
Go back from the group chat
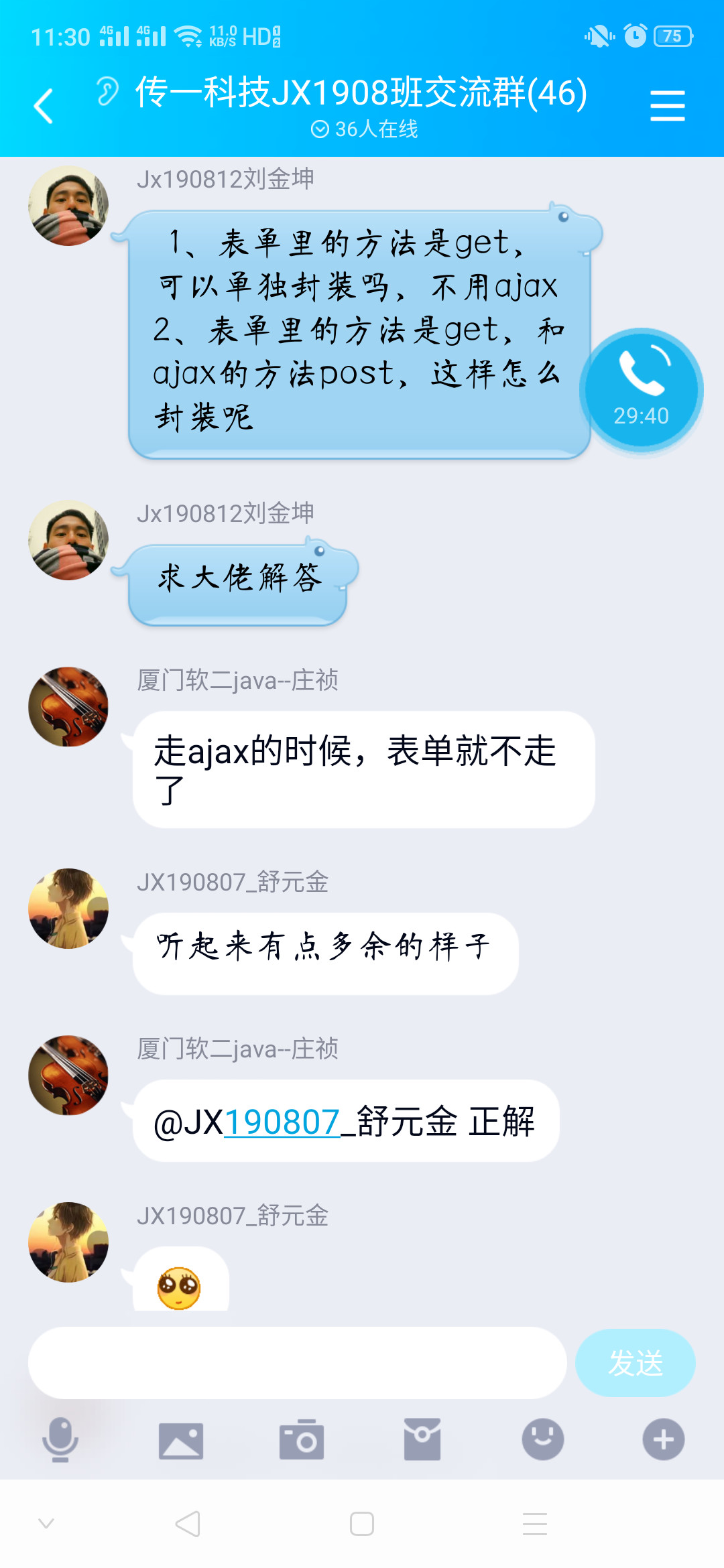click(44, 106)
